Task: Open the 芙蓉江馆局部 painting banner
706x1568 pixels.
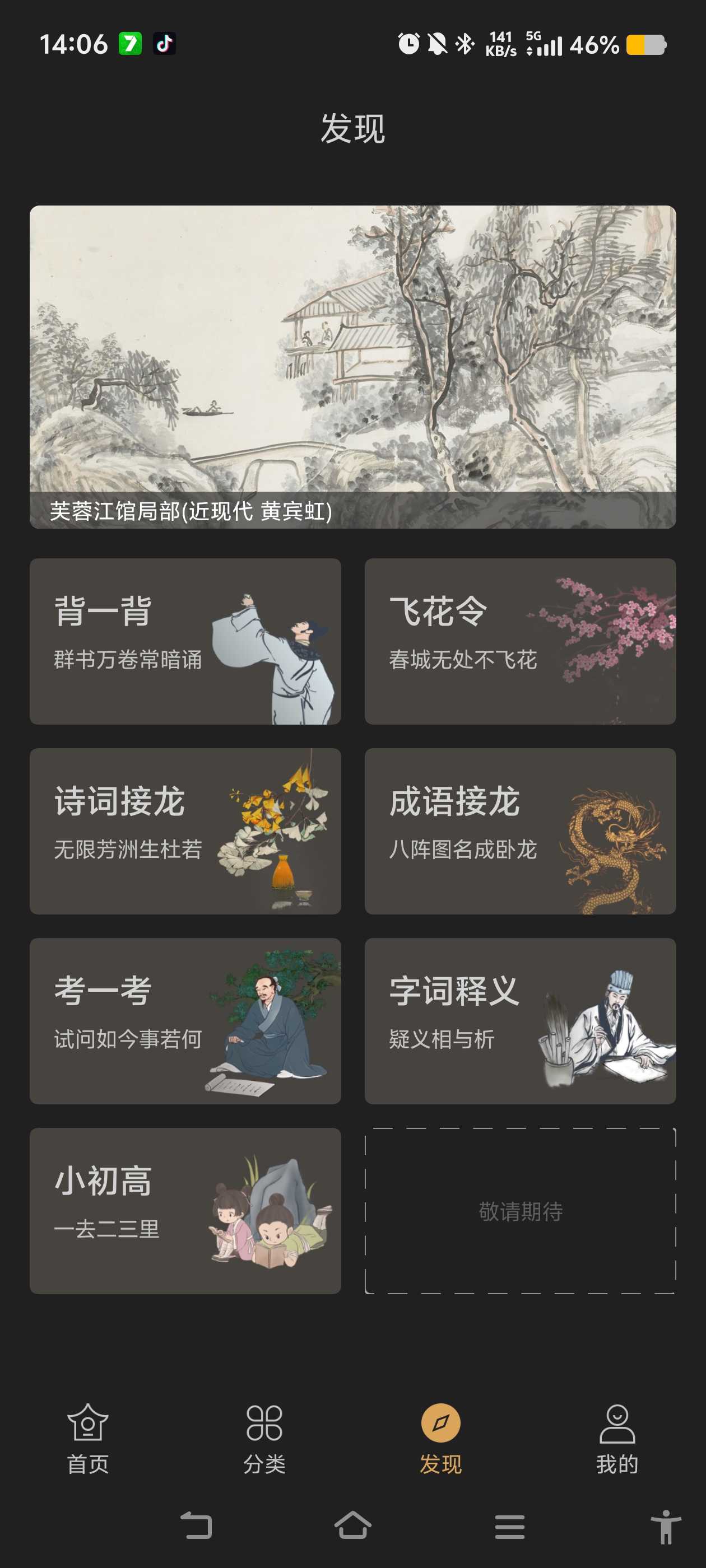Action: click(x=352, y=366)
